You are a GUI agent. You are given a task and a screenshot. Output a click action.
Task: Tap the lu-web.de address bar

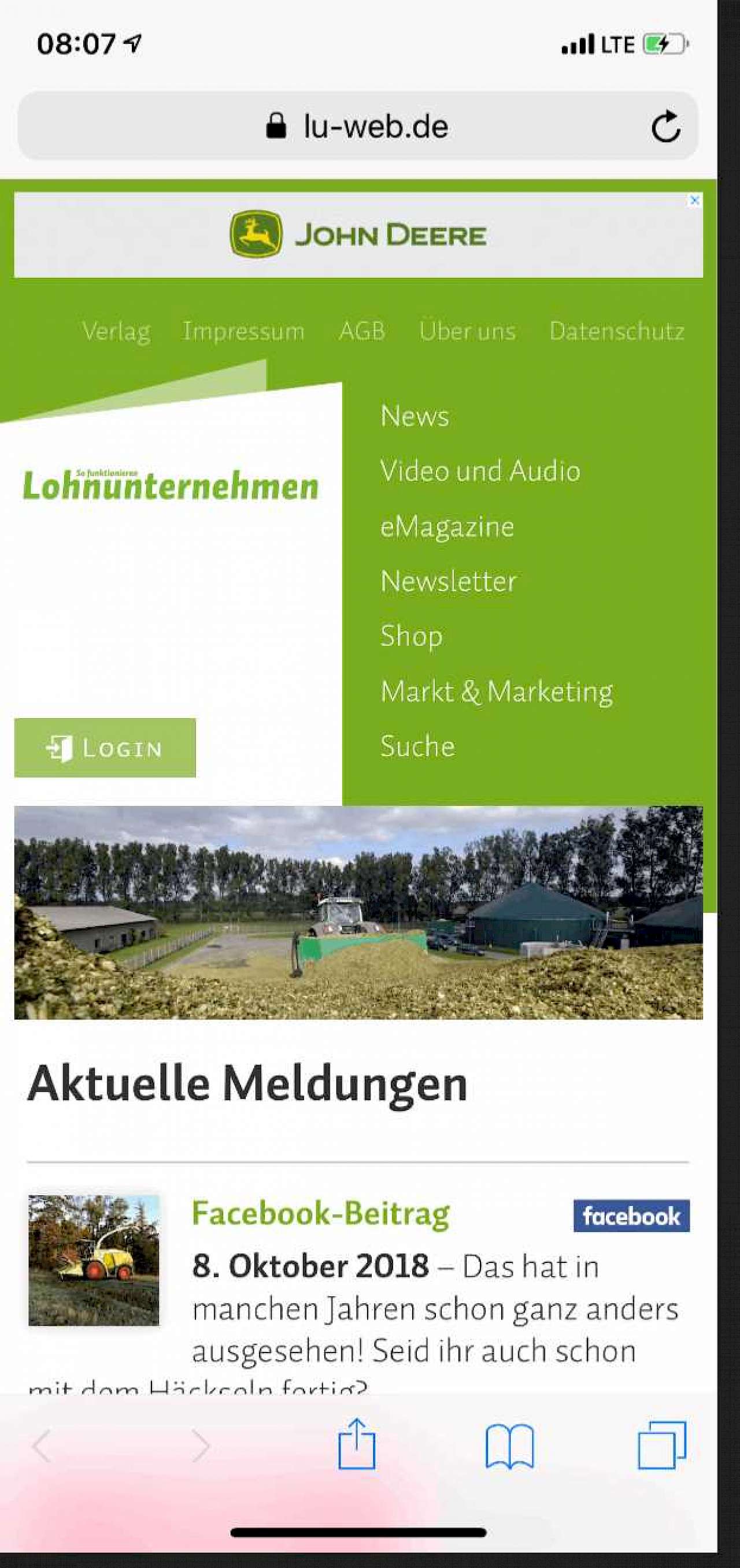click(x=357, y=126)
